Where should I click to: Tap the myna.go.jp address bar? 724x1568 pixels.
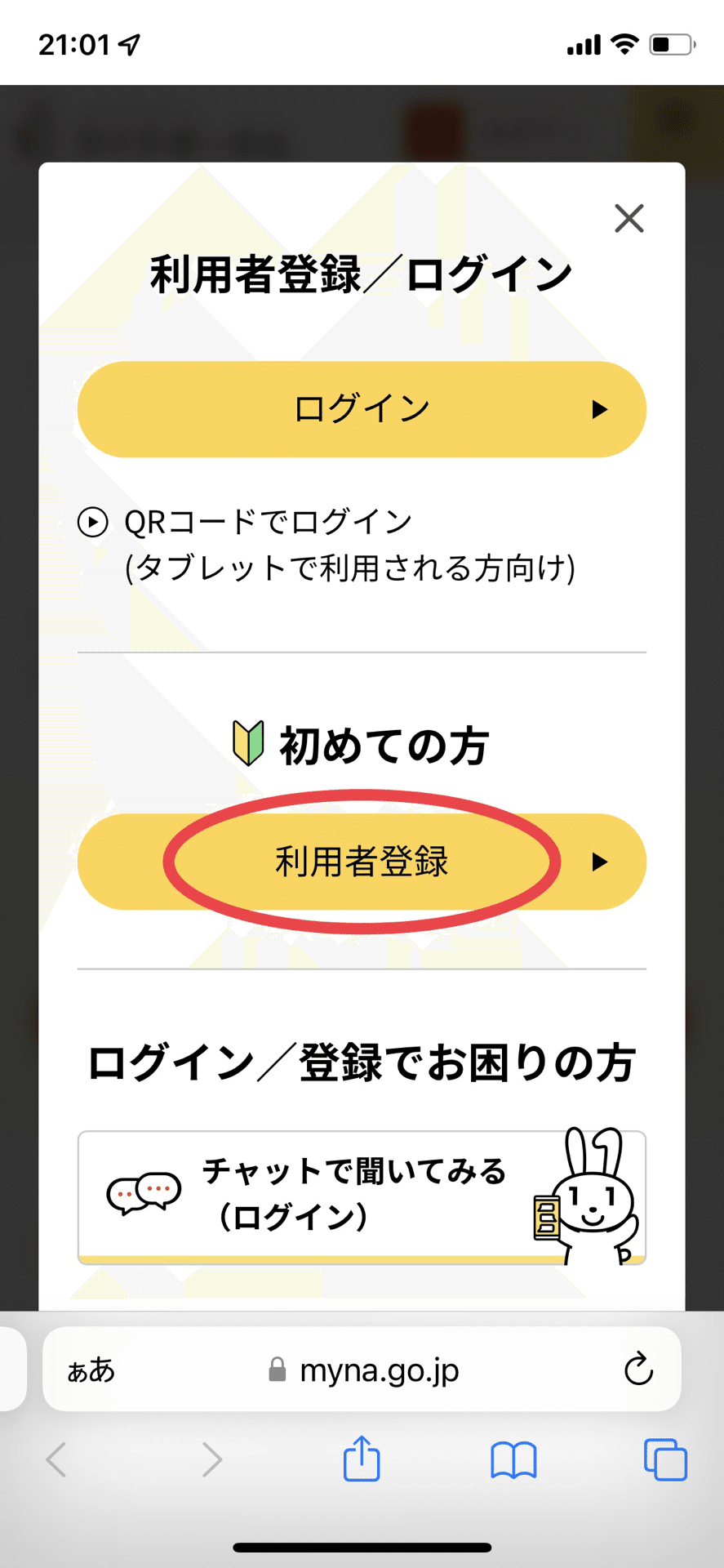pos(363,1370)
